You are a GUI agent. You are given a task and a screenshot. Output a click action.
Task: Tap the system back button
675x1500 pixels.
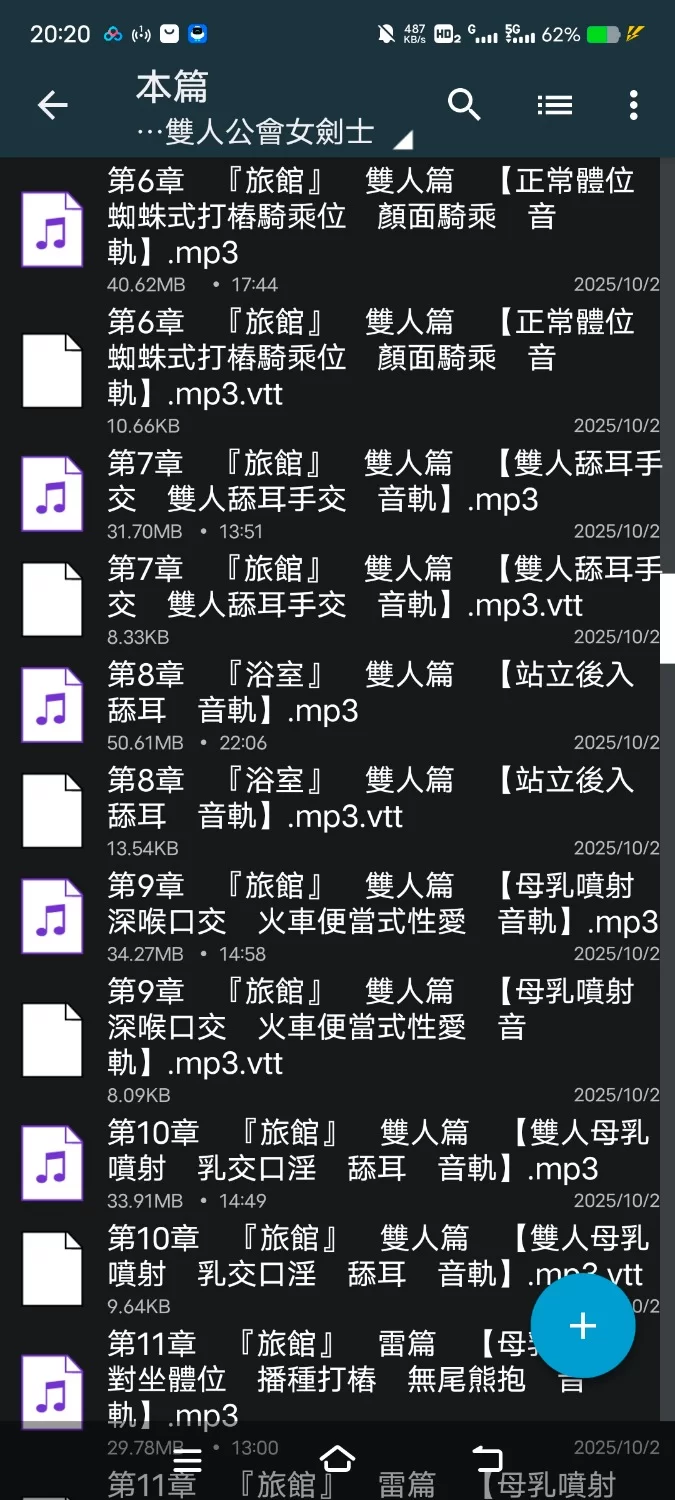click(487, 1460)
